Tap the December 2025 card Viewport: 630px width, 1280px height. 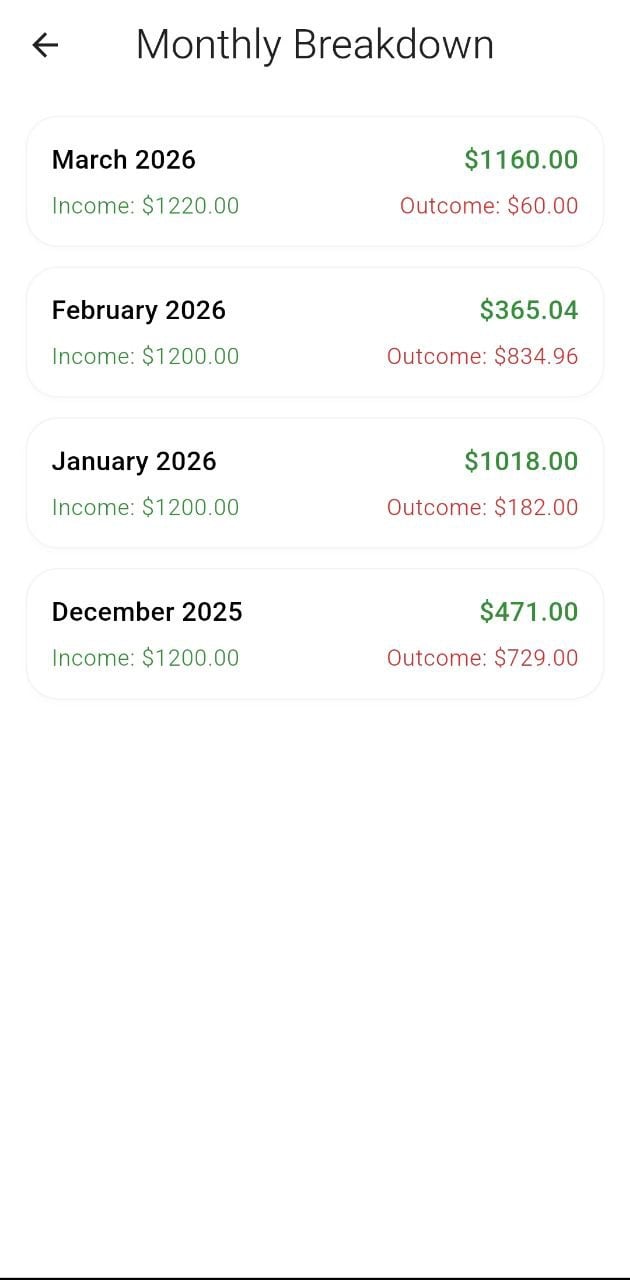(x=314, y=634)
